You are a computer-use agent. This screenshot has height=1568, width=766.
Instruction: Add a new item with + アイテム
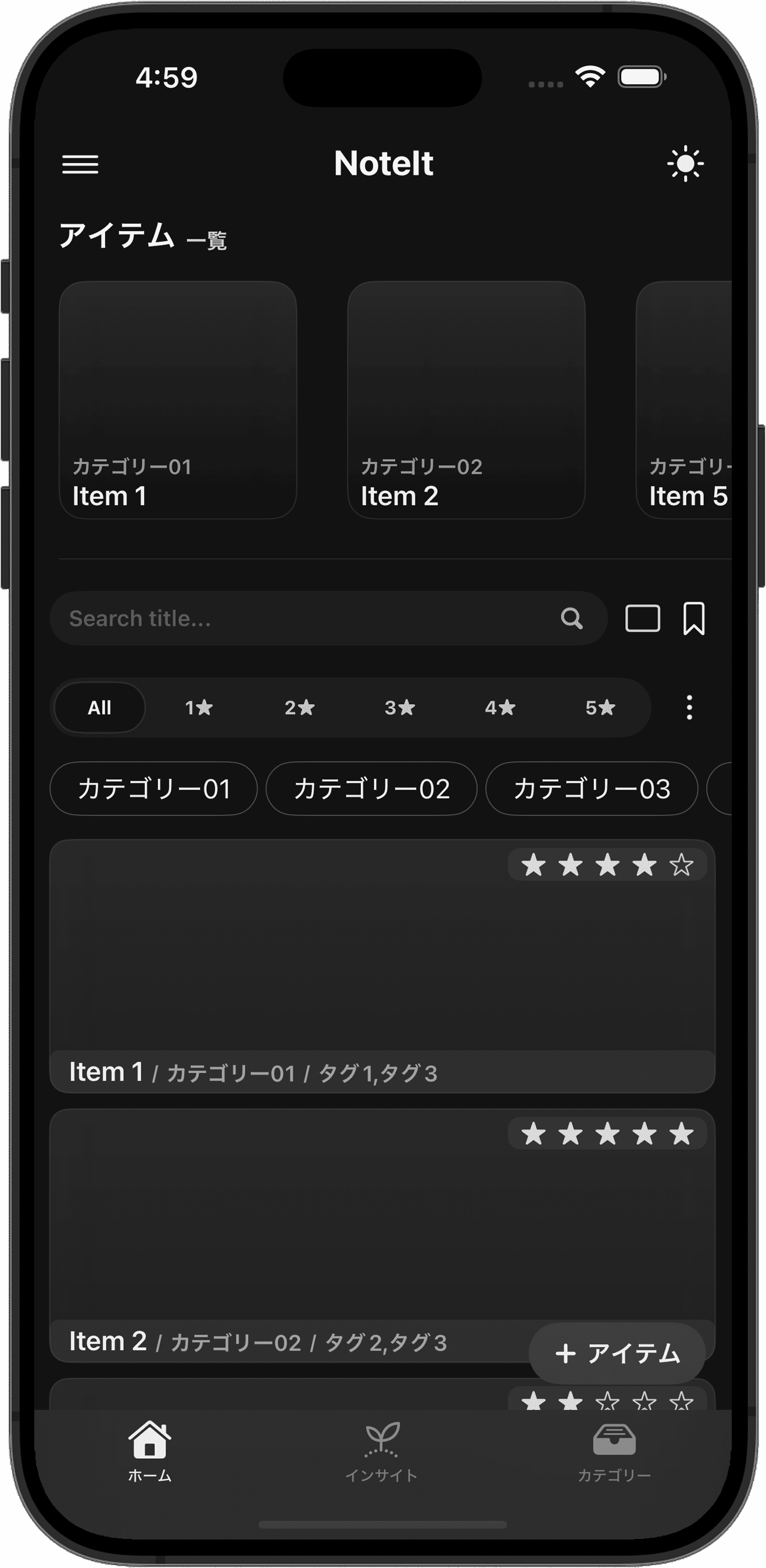pyautogui.click(x=617, y=1353)
